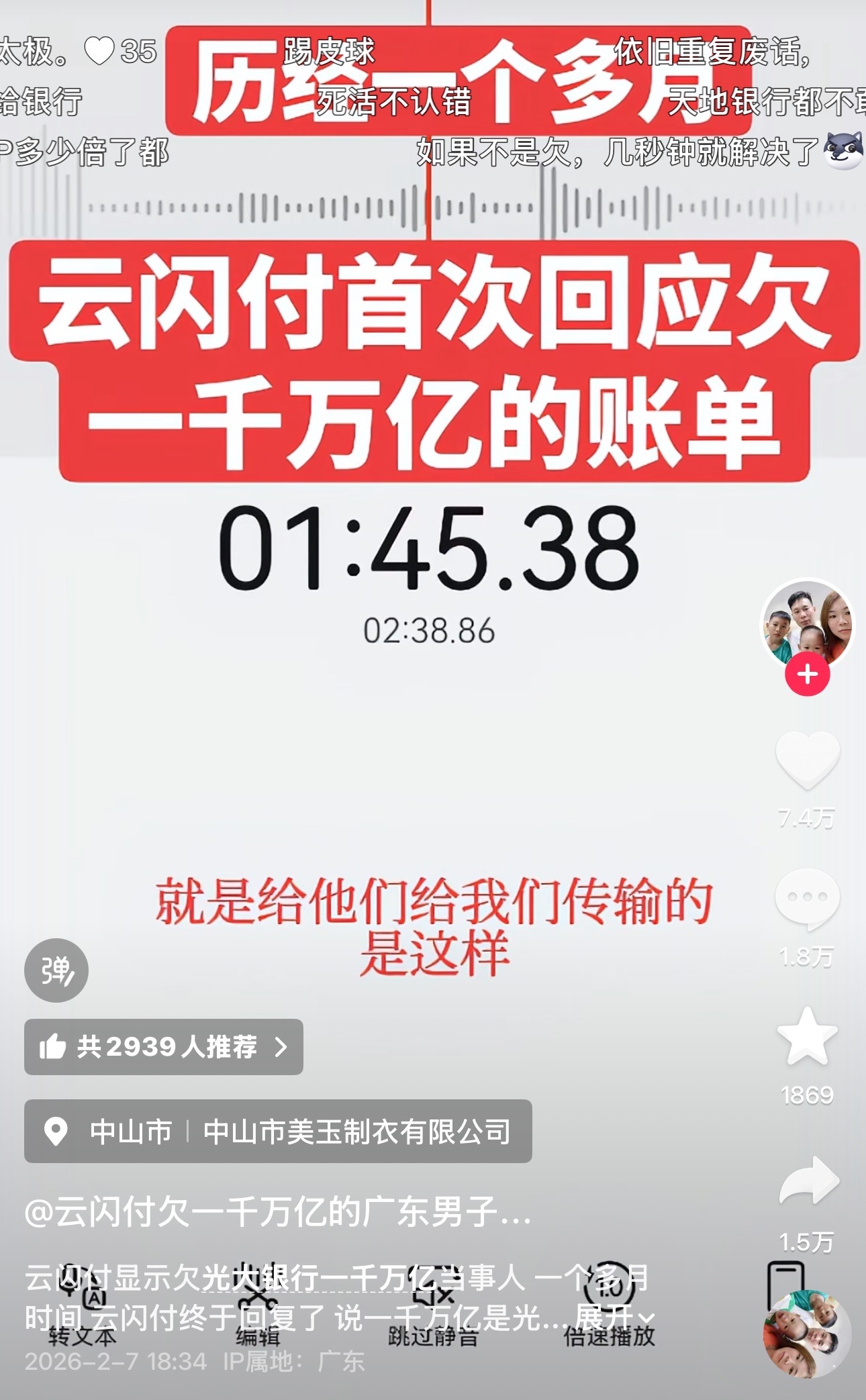Share this video via the arrow icon
Viewport: 866px width, 1400px height.
coord(808,1181)
